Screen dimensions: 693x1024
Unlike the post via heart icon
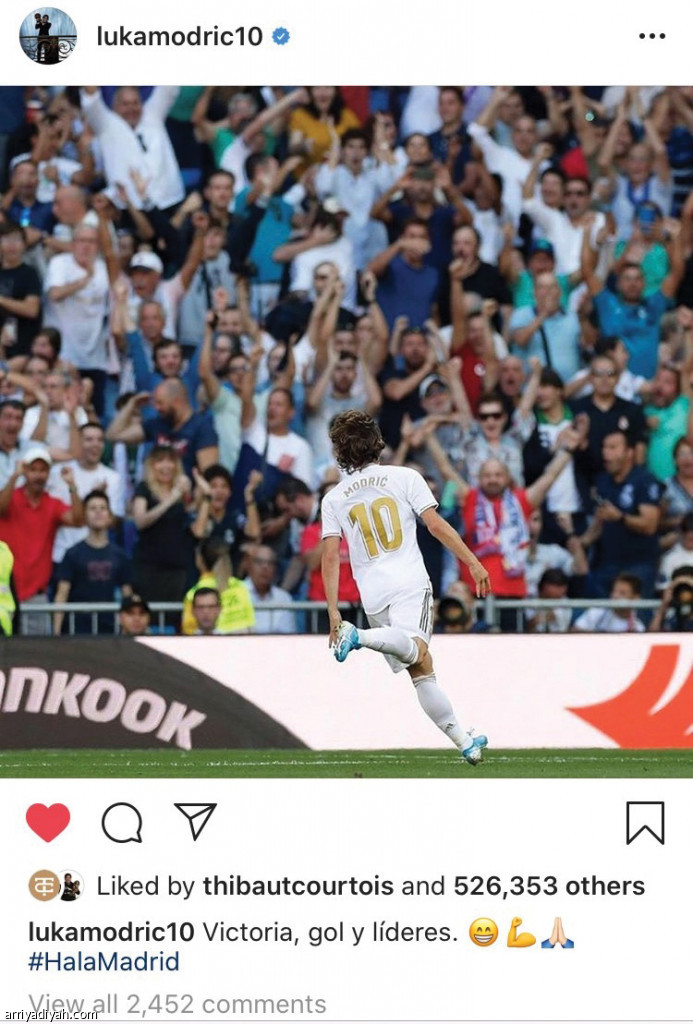pyautogui.click(x=48, y=822)
